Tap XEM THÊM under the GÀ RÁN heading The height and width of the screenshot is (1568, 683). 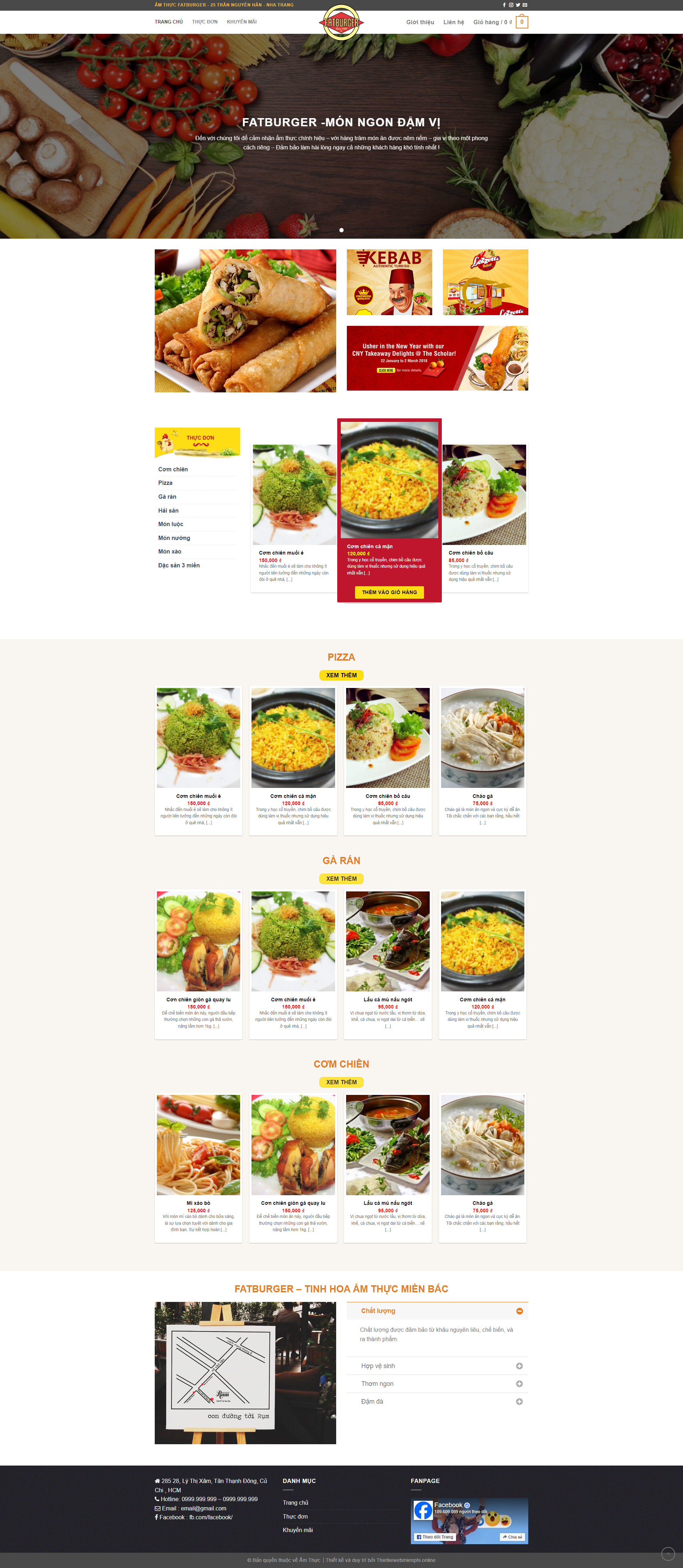click(x=341, y=878)
